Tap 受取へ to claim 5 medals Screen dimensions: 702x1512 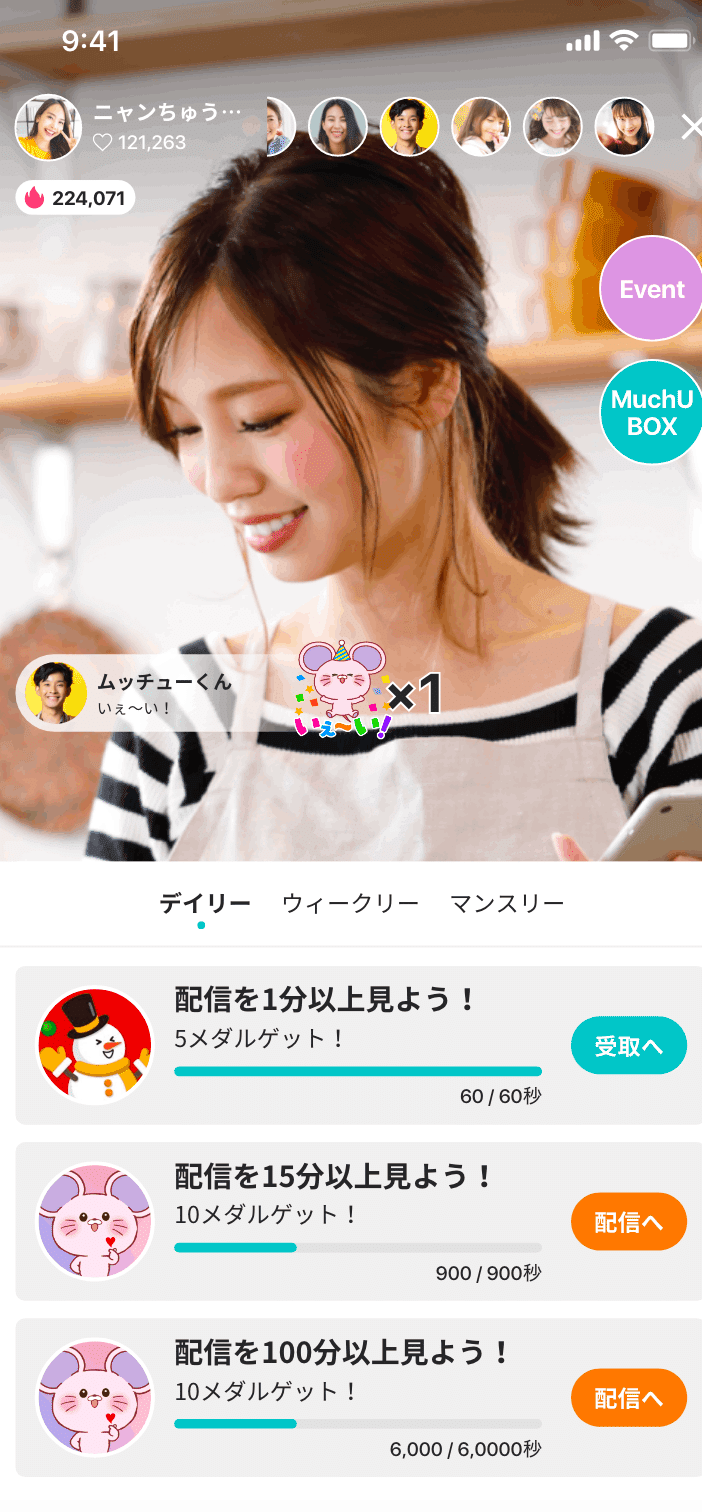tap(628, 1046)
